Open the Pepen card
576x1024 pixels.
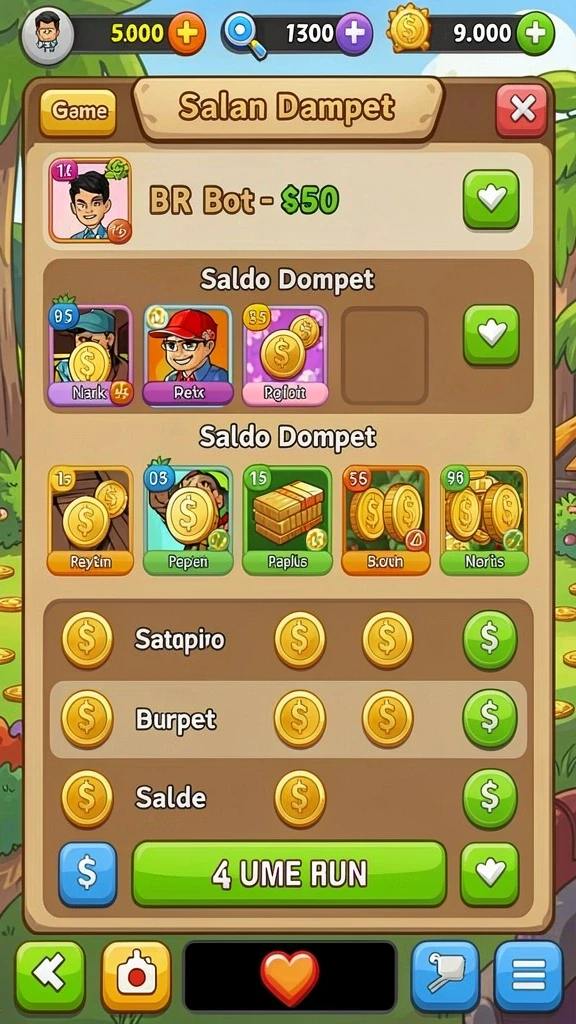point(188,520)
